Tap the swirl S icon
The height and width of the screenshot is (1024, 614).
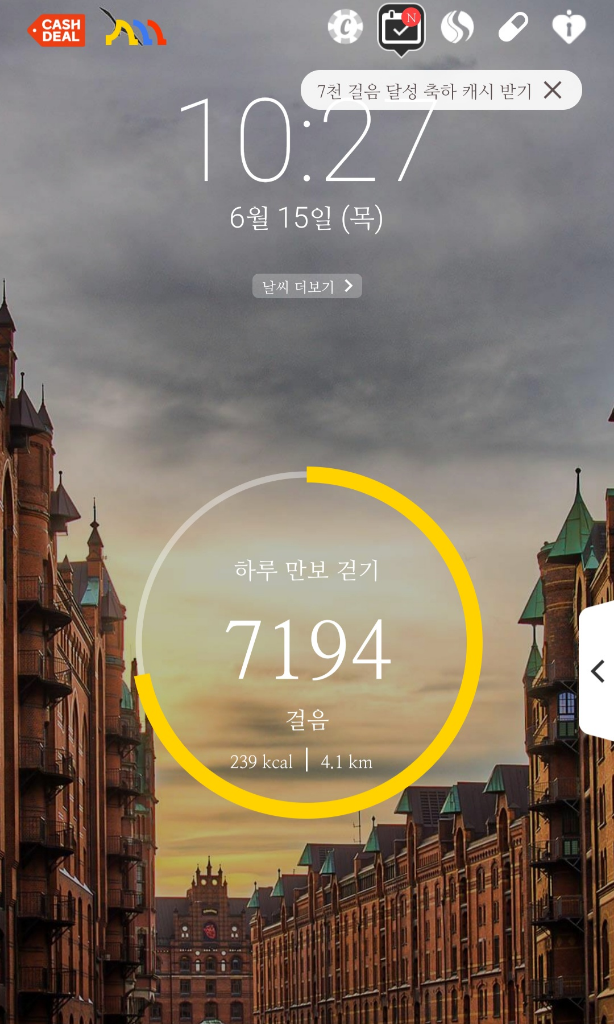(457, 27)
